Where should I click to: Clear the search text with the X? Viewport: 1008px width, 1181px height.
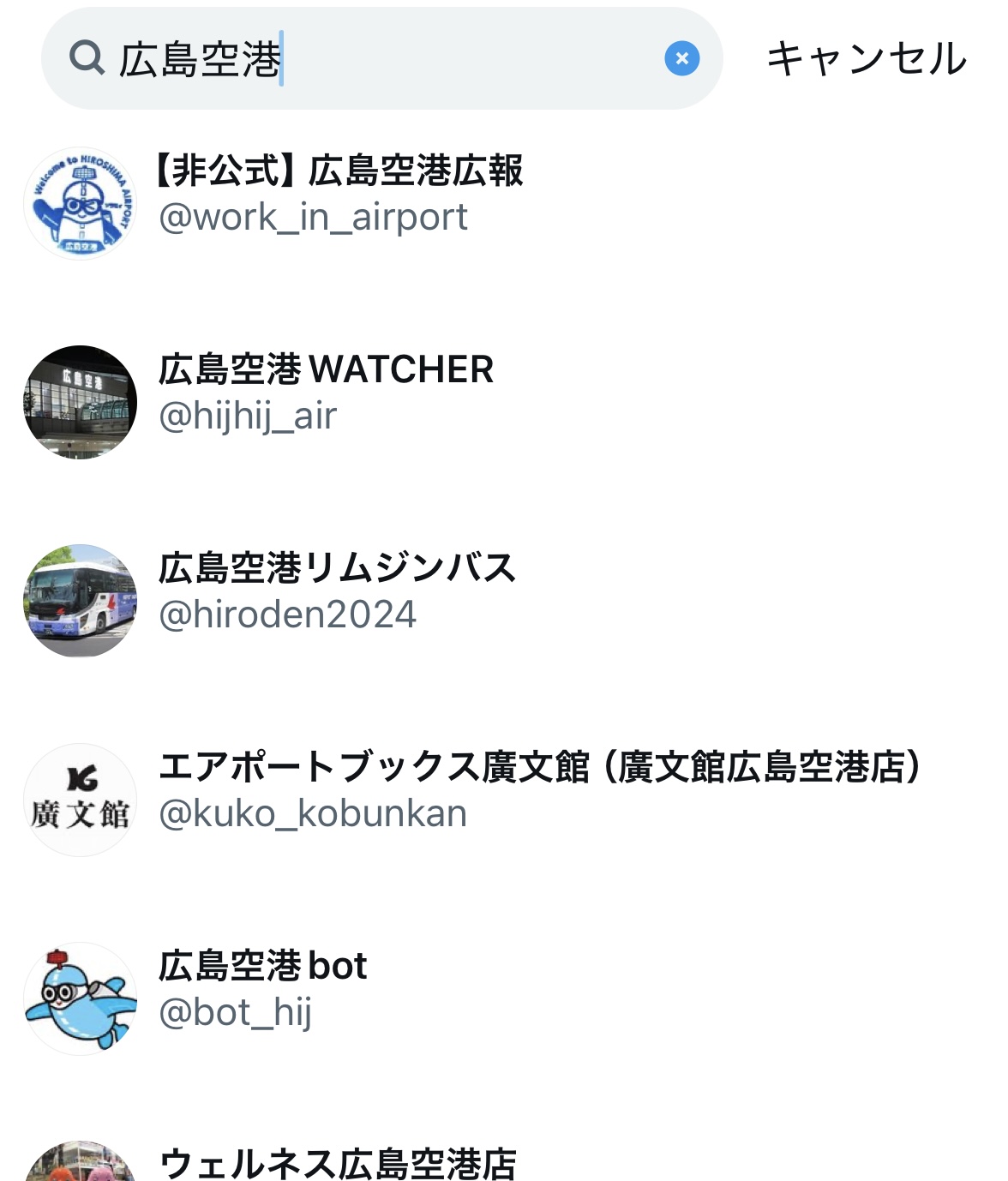pyautogui.click(x=681, y=59)
